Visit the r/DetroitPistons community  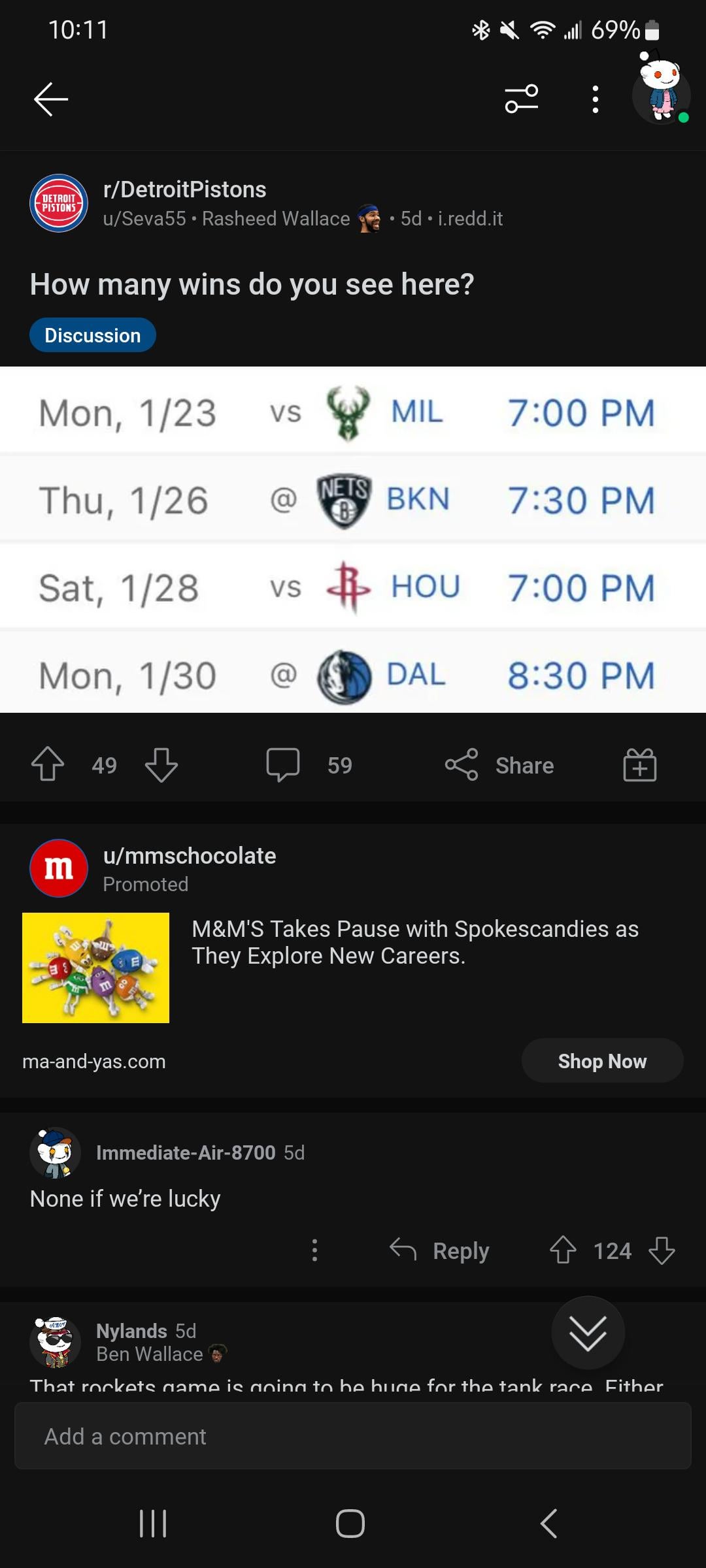point(184,189)
